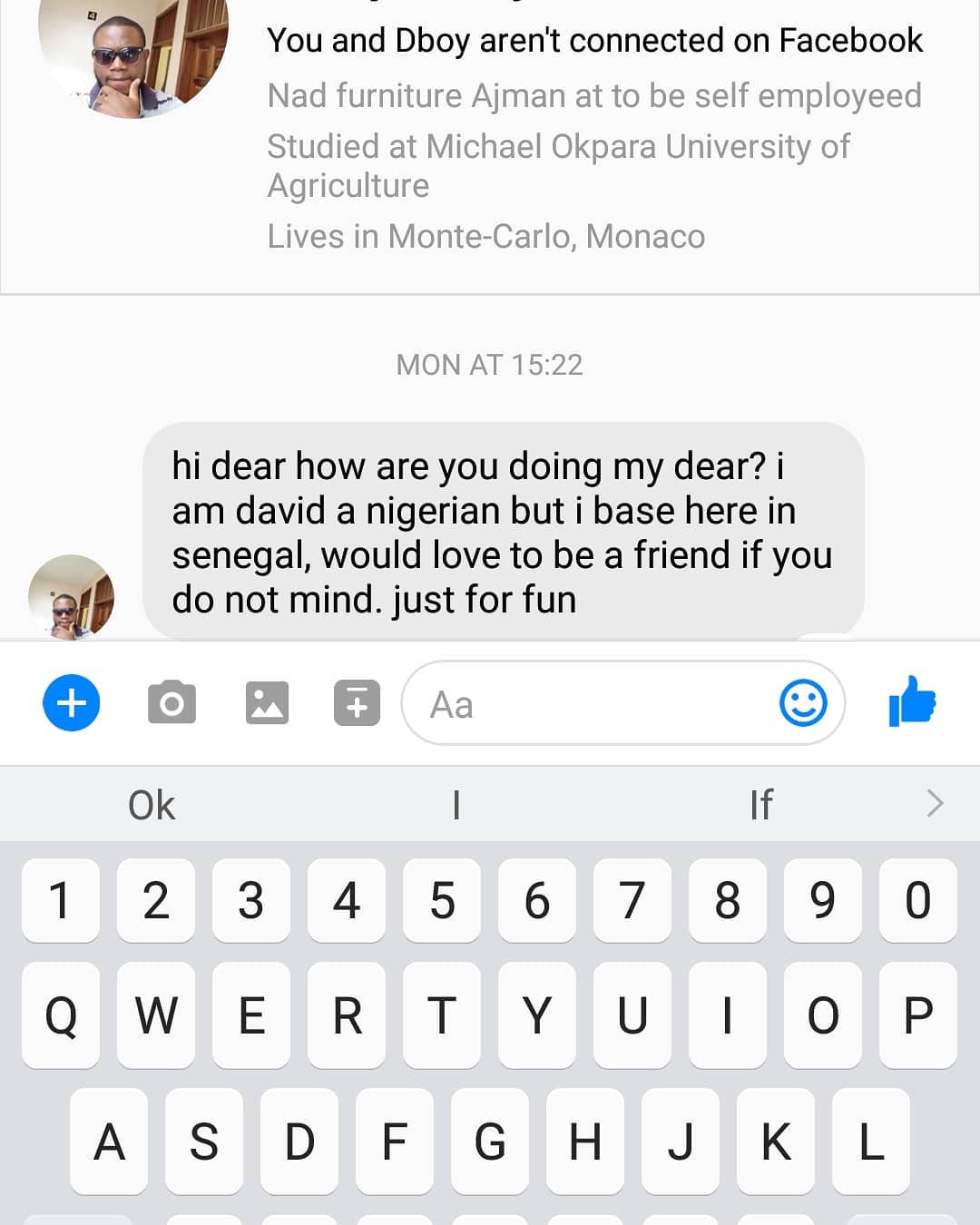Expand more keyboard suggestions arrow

[936, 803]
